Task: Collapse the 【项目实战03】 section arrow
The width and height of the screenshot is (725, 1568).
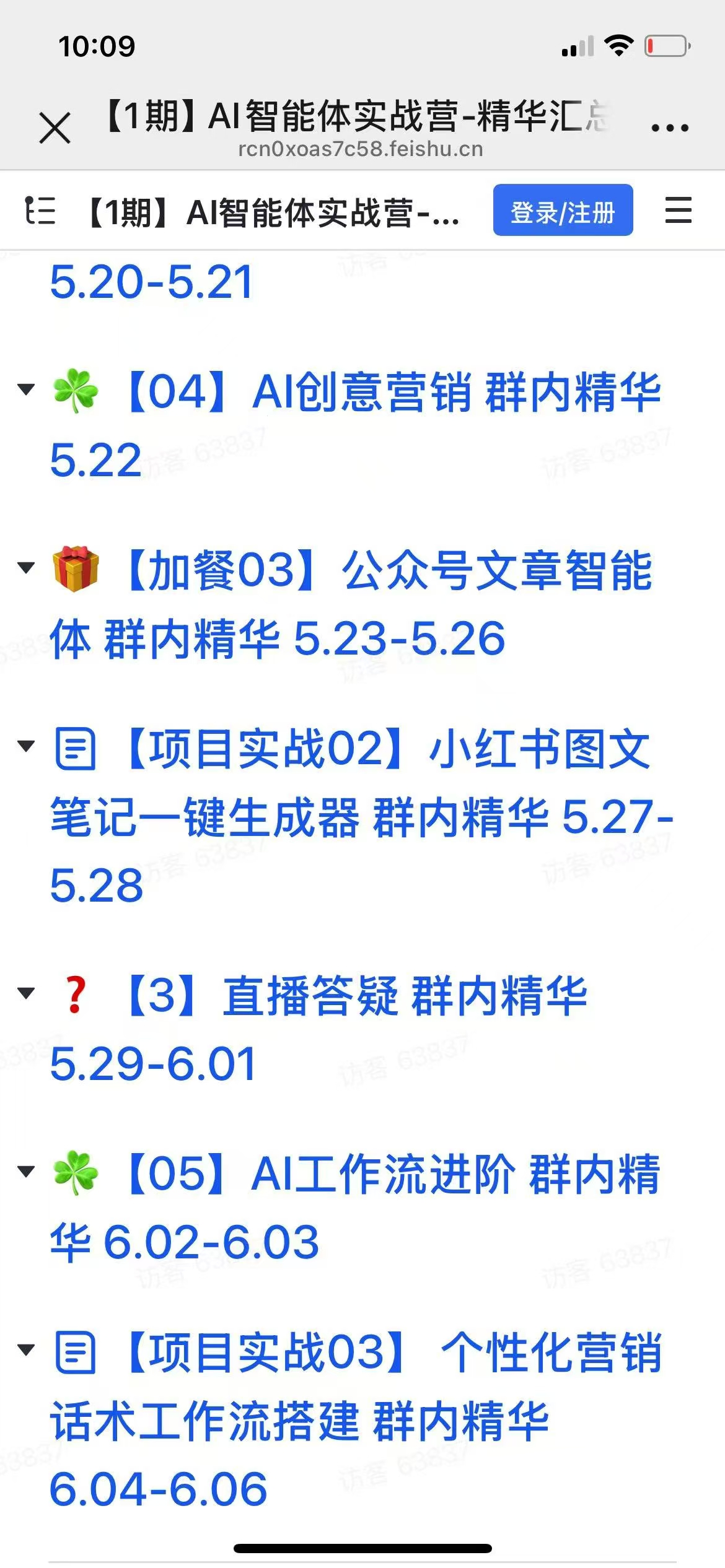Action: point(26,1349)
